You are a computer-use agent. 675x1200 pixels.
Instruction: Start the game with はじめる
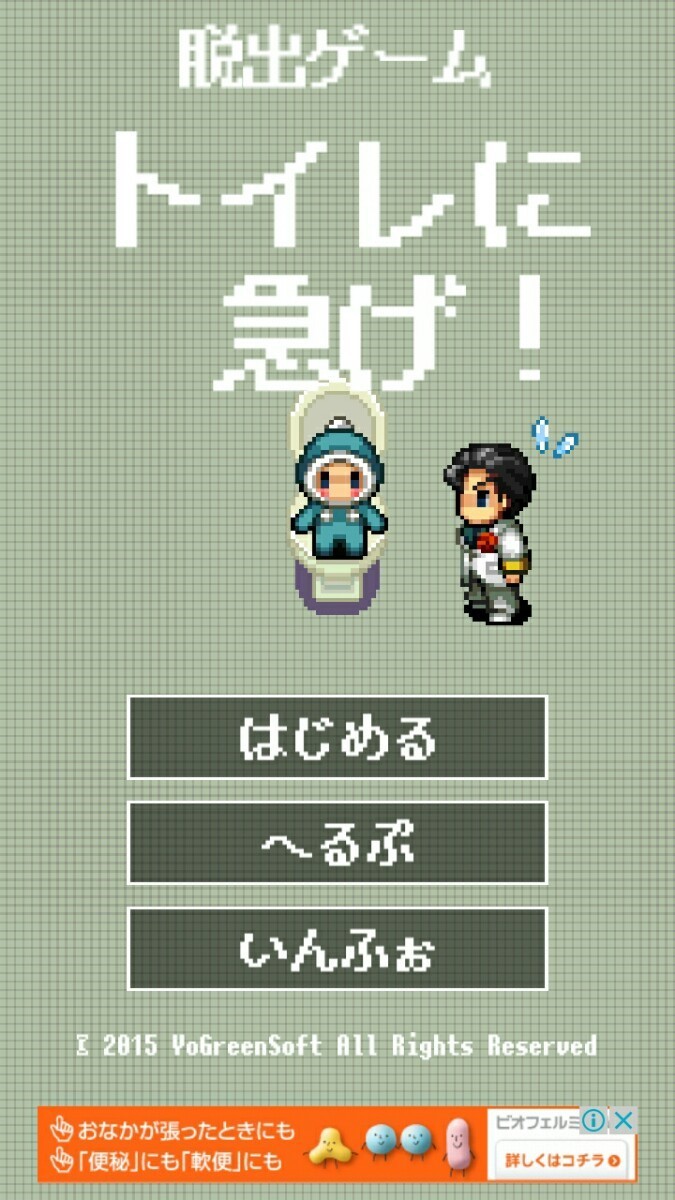(337, 738)
